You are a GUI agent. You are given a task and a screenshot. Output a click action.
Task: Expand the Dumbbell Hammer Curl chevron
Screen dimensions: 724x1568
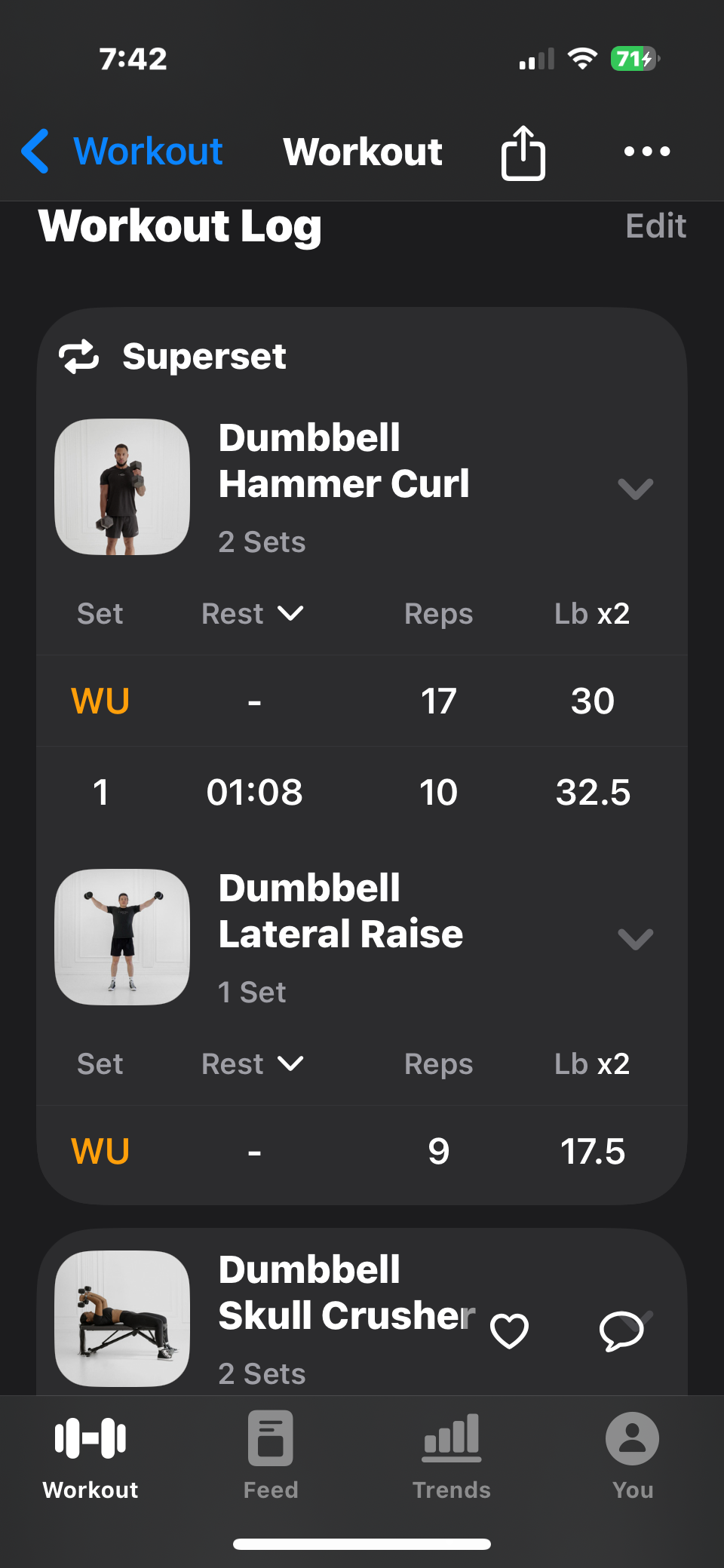click(635, 489)
